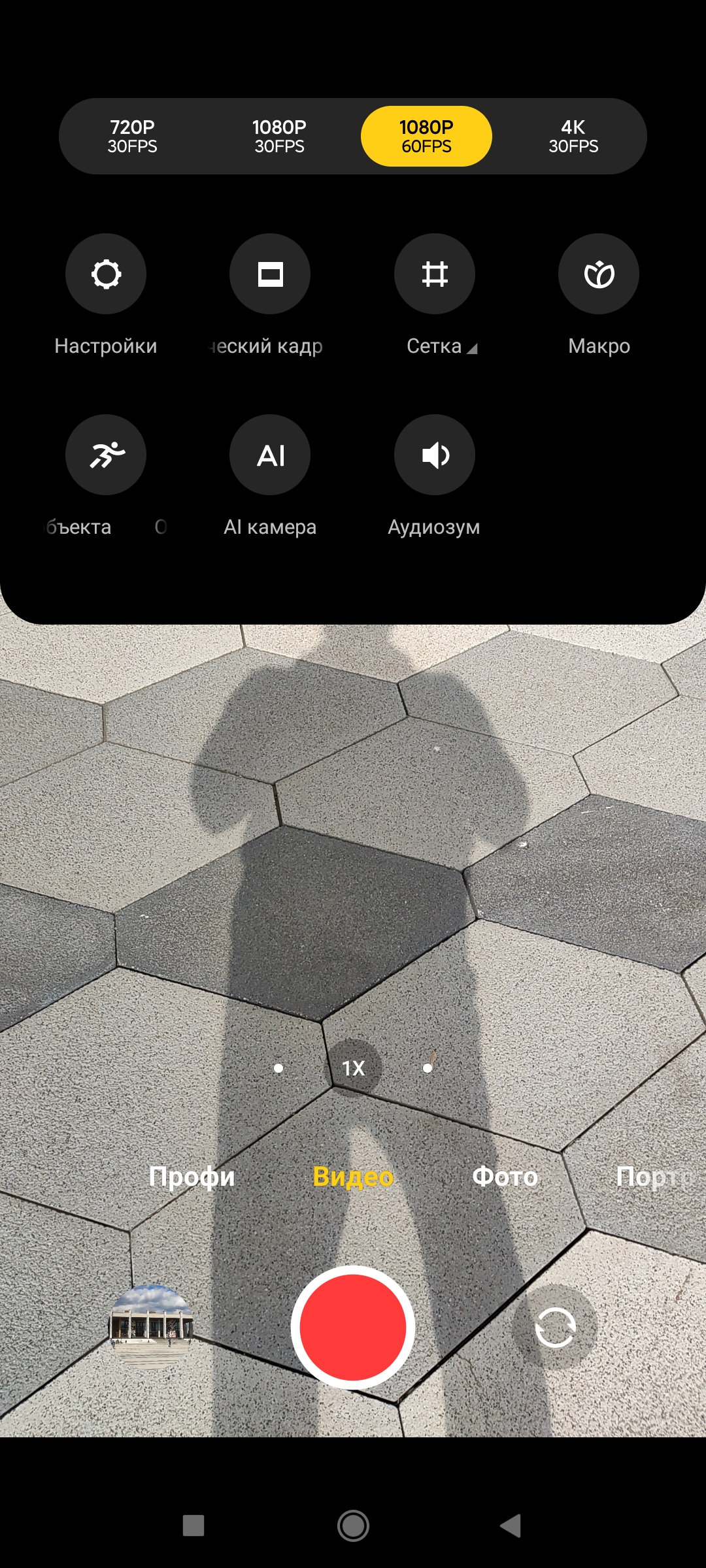Switch to the Профи mode
Screen dimensions: 706x1568
point(192,1177)
